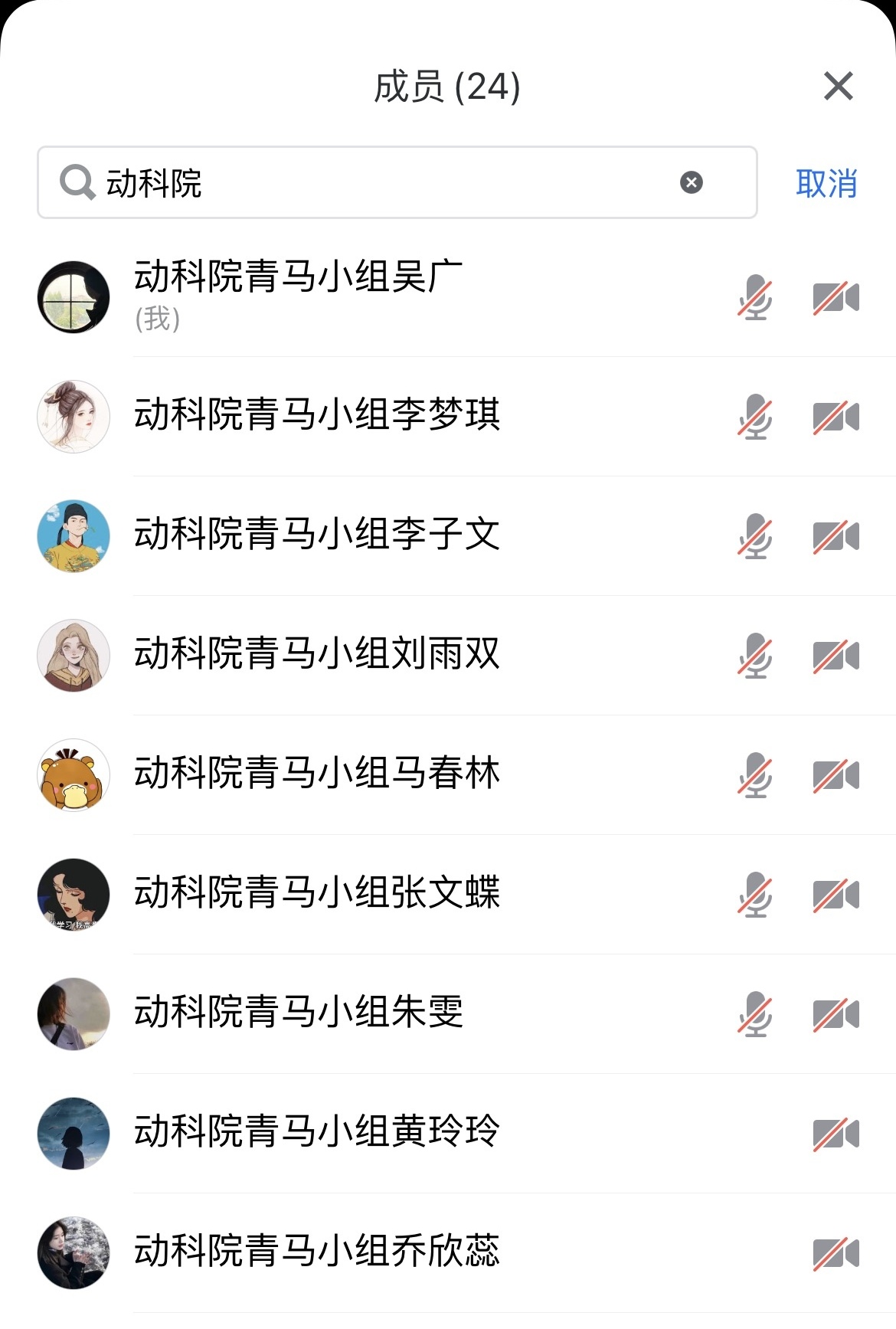Open member 动科院青马小组朱雯
This screenshot has width=896, height=1329.
[x=299, y=1013]
